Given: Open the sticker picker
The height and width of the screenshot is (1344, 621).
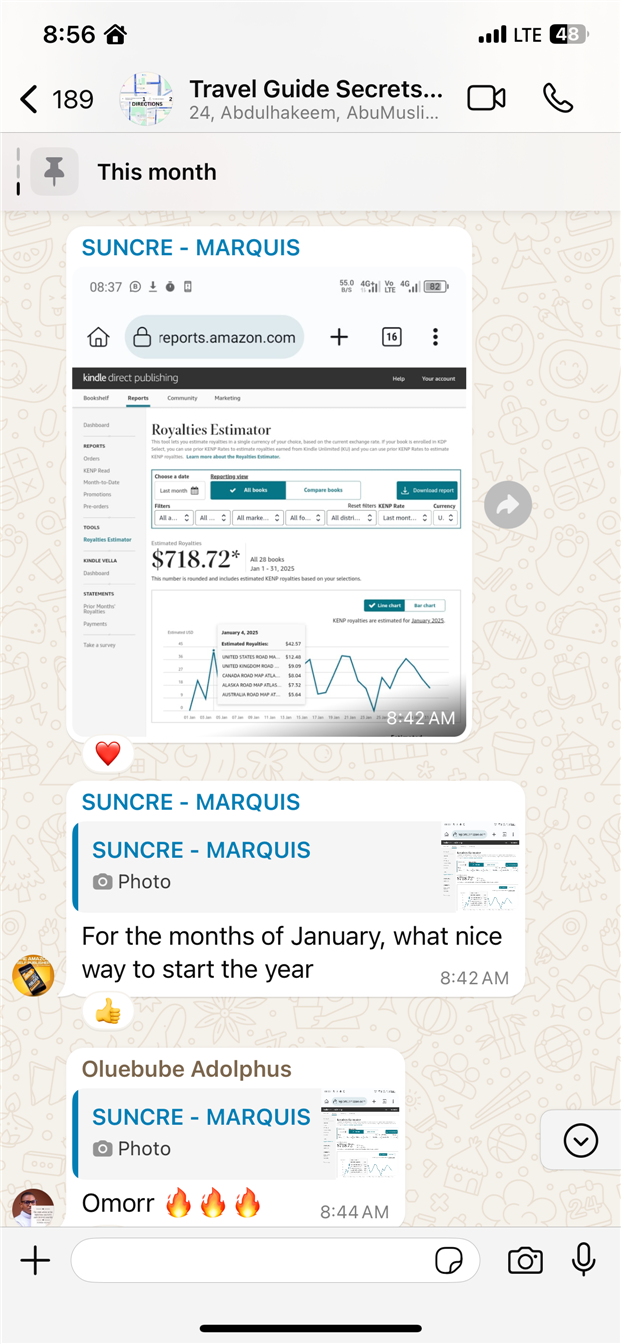Looking at the screenshot, I should pyautogui.click(x=449, y=1261).
